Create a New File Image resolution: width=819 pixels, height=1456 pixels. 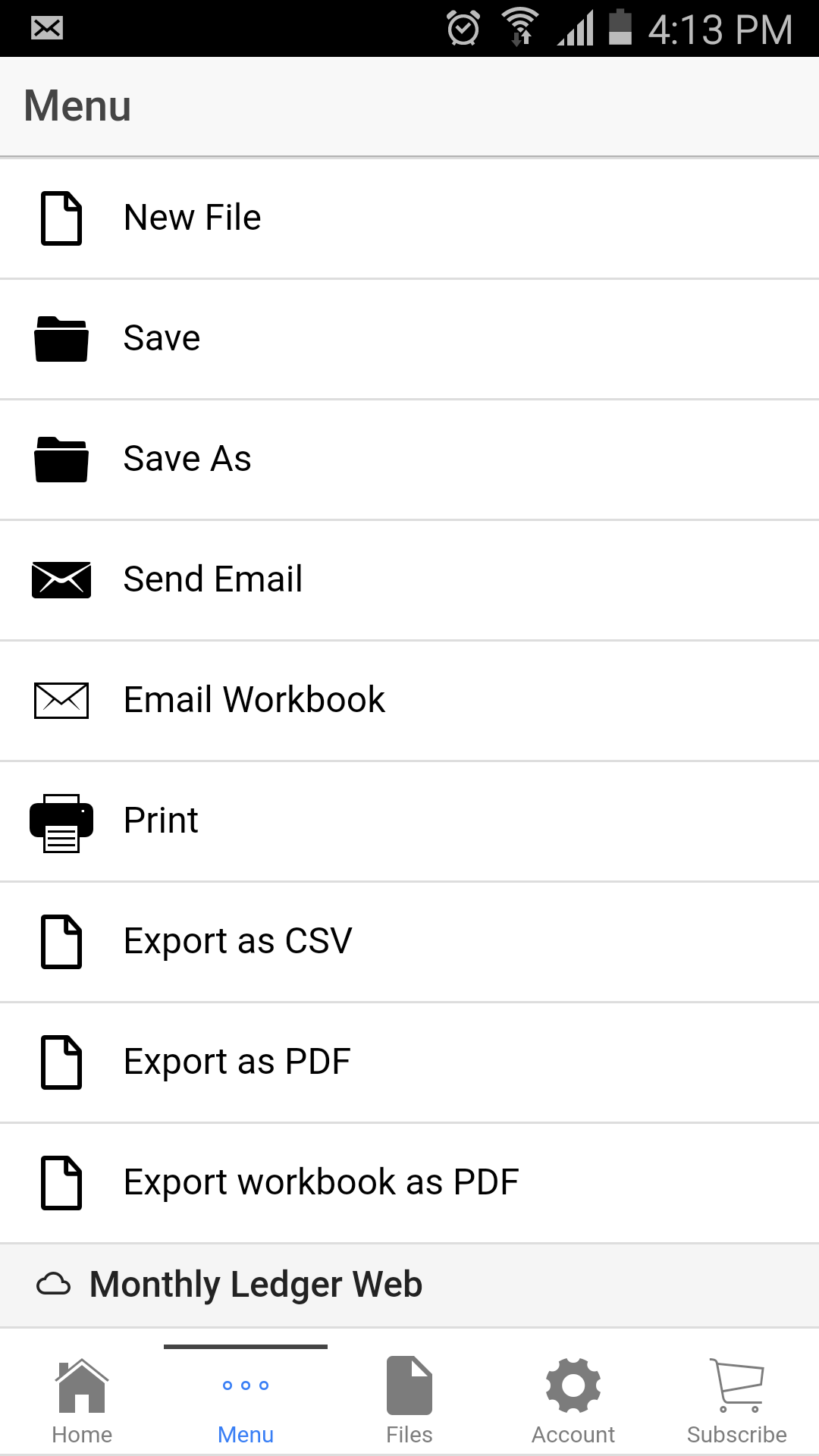pos(193,218)
